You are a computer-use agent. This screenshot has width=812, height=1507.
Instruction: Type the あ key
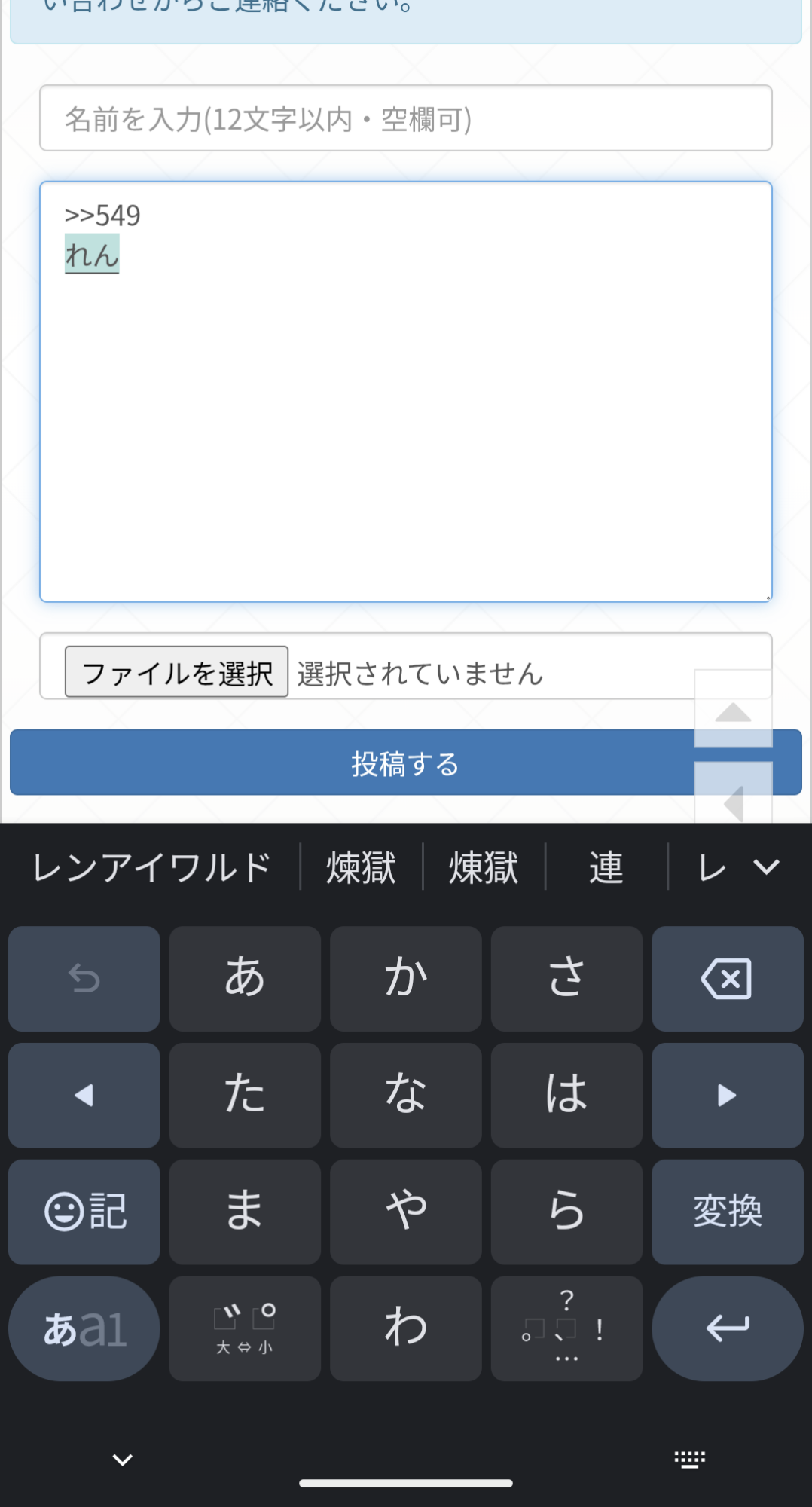(245, 979)
